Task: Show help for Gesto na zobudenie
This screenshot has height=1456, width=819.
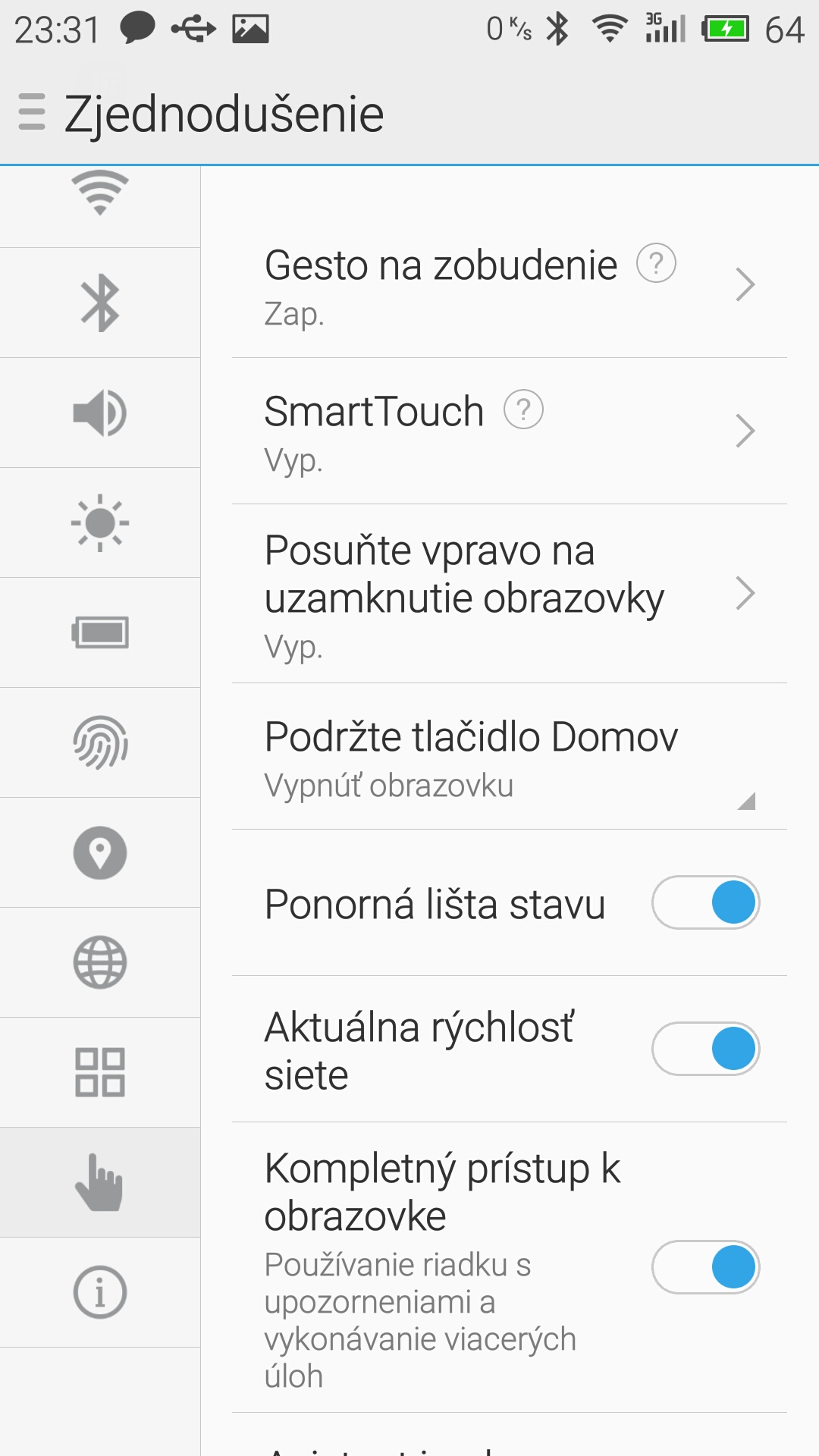Action: [656, 263]
